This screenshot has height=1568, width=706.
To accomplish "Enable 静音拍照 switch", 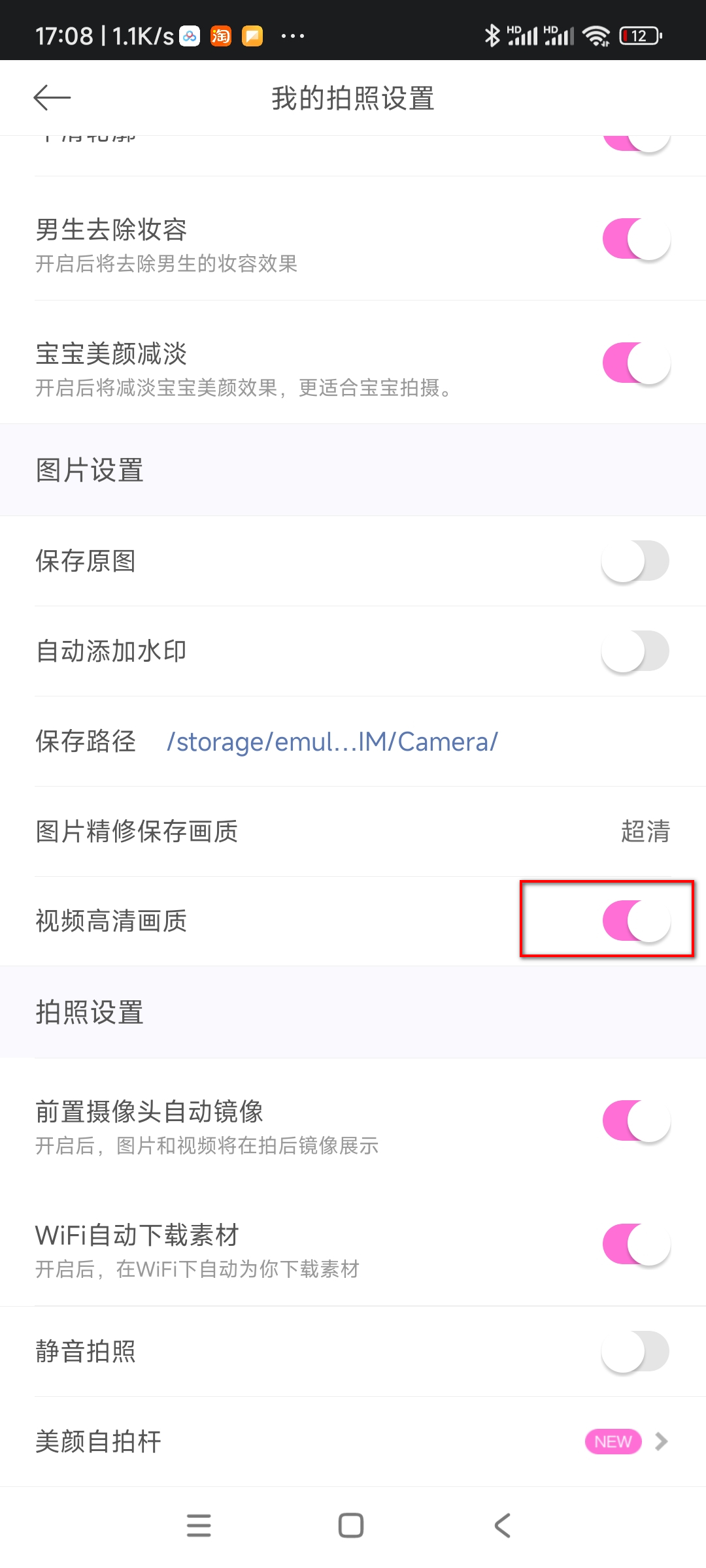I will [x=635, y=1352].
